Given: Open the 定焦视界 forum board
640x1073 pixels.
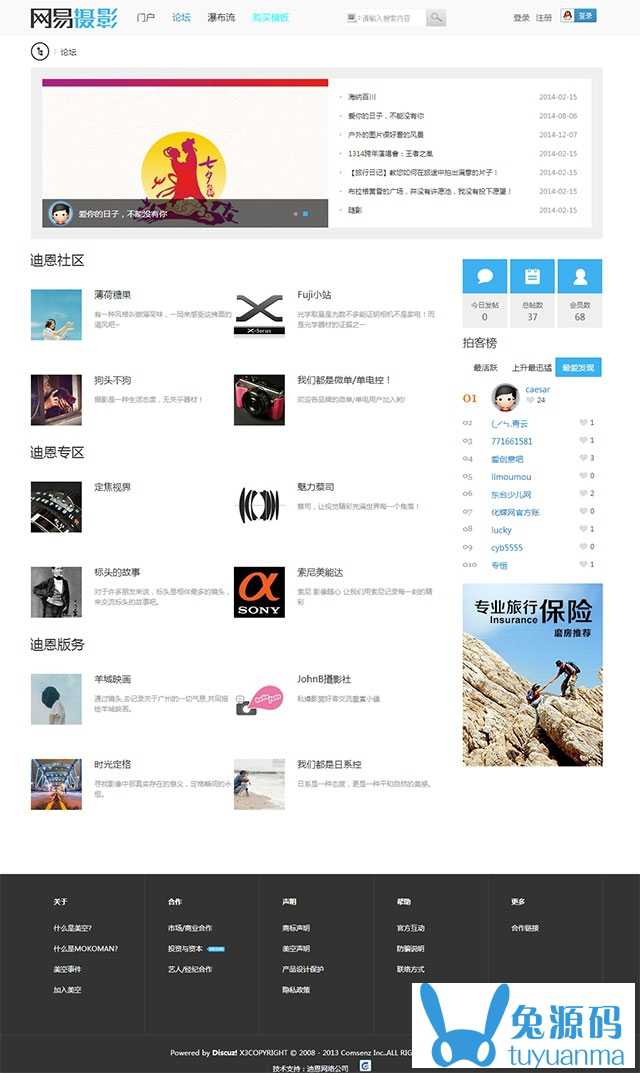Looking at the screenshot, I should click(x=112, y=487).
